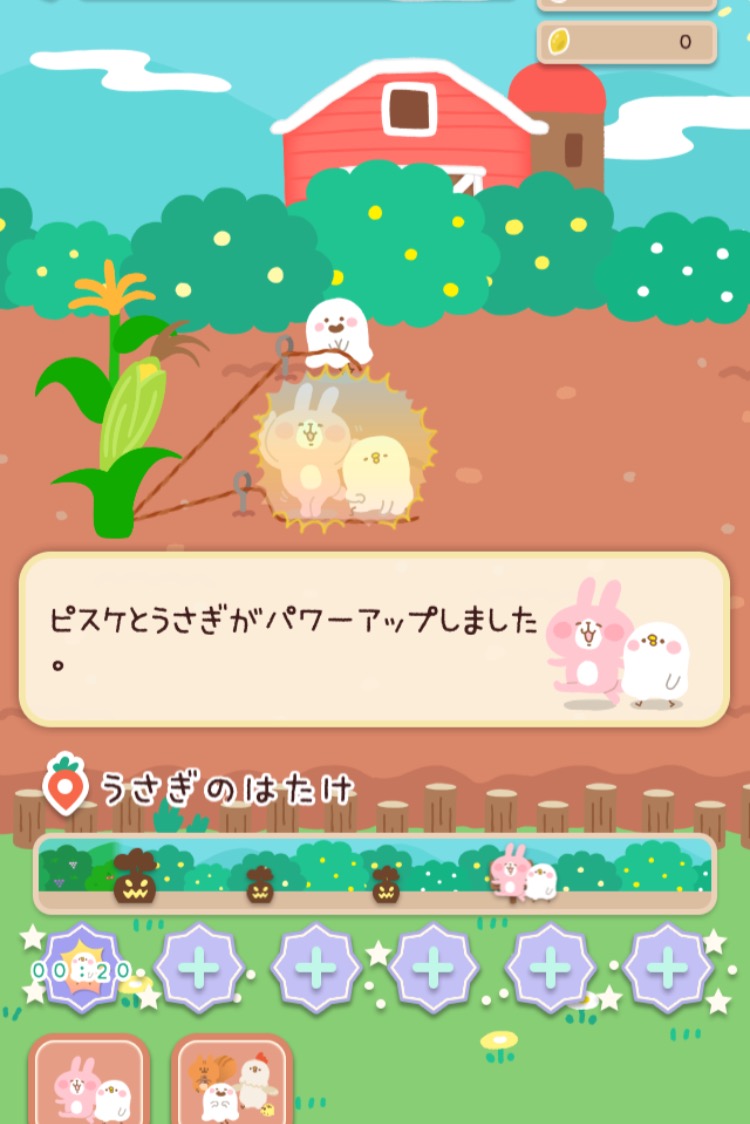Open the active item slot showing 00:20

pyautogui.click(x=81, y=968)
